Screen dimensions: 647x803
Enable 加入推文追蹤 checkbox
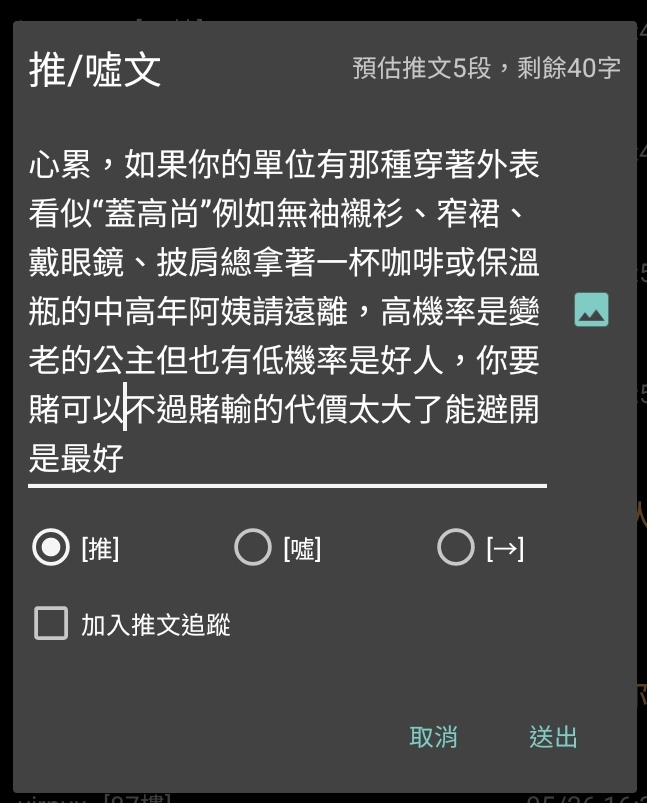pyautogui.click(x=51, y=624)
